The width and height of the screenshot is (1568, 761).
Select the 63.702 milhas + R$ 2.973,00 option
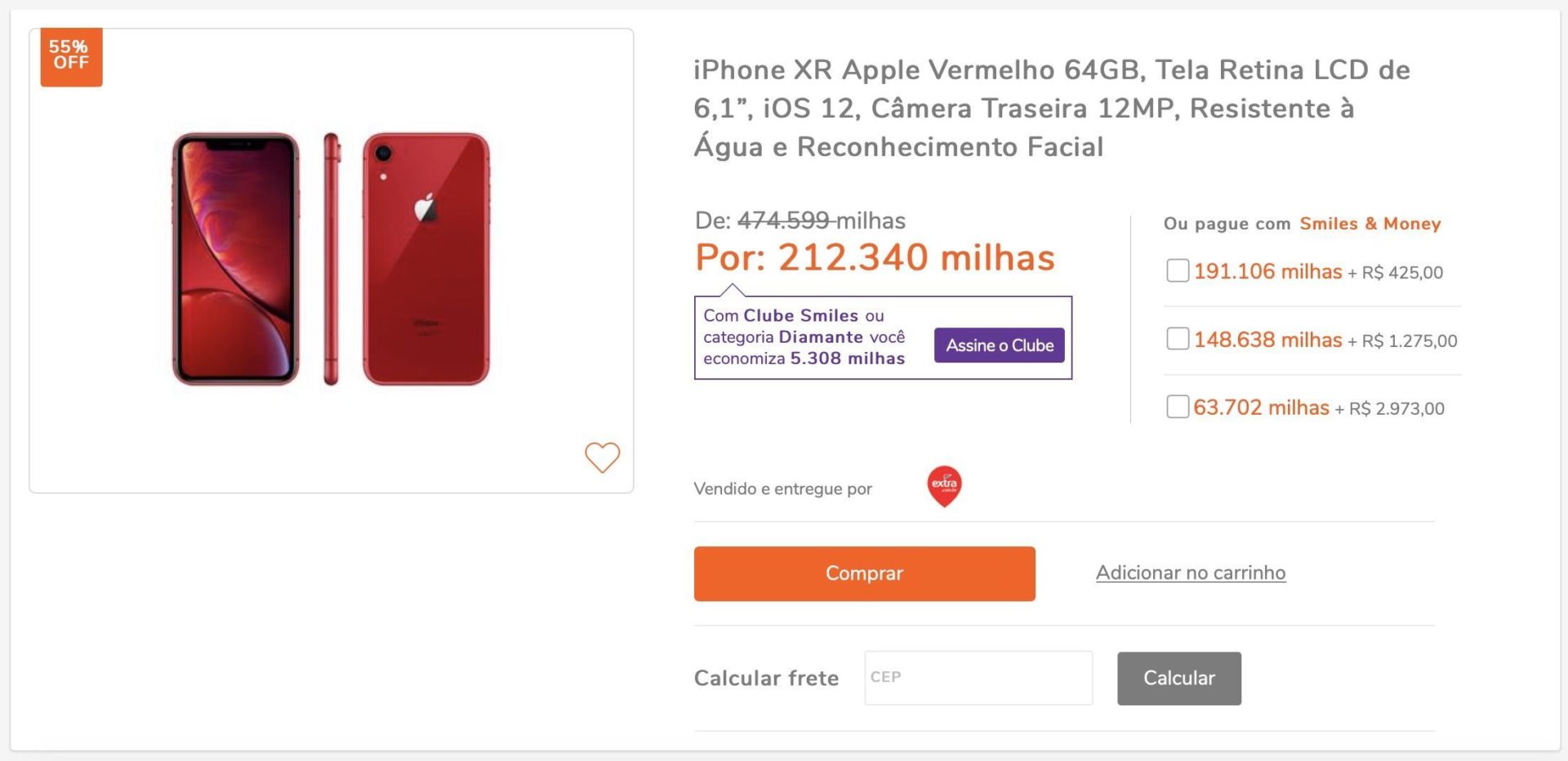1177,407
